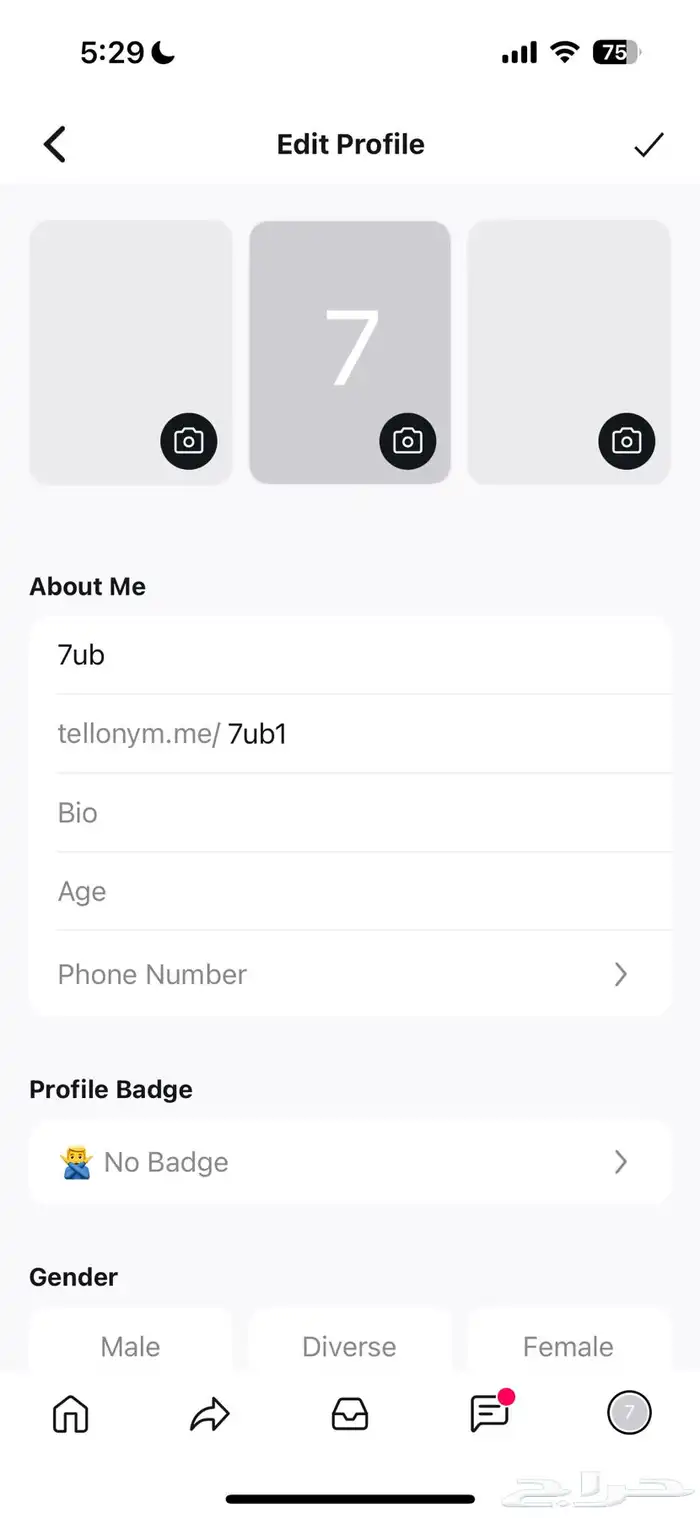700x1518 pixels.
Task: Add photo to the first image slot
Action: pyautogui.click(x=188, y=441)
